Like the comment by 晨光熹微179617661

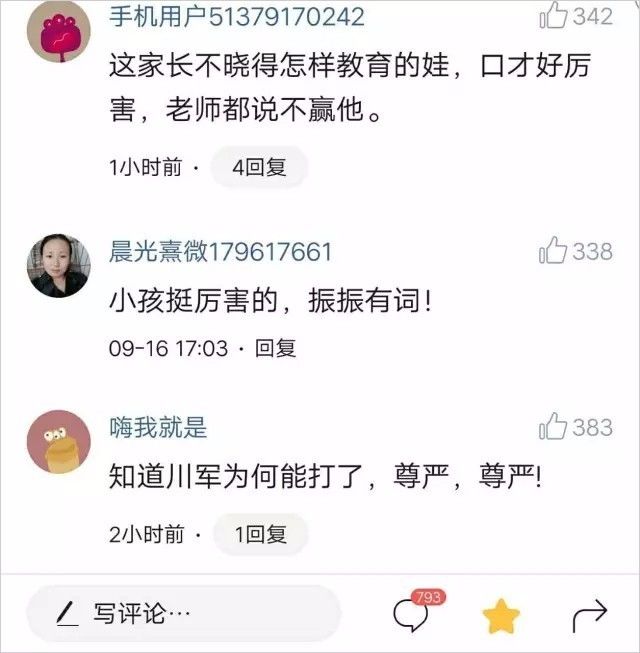(554, 252)
